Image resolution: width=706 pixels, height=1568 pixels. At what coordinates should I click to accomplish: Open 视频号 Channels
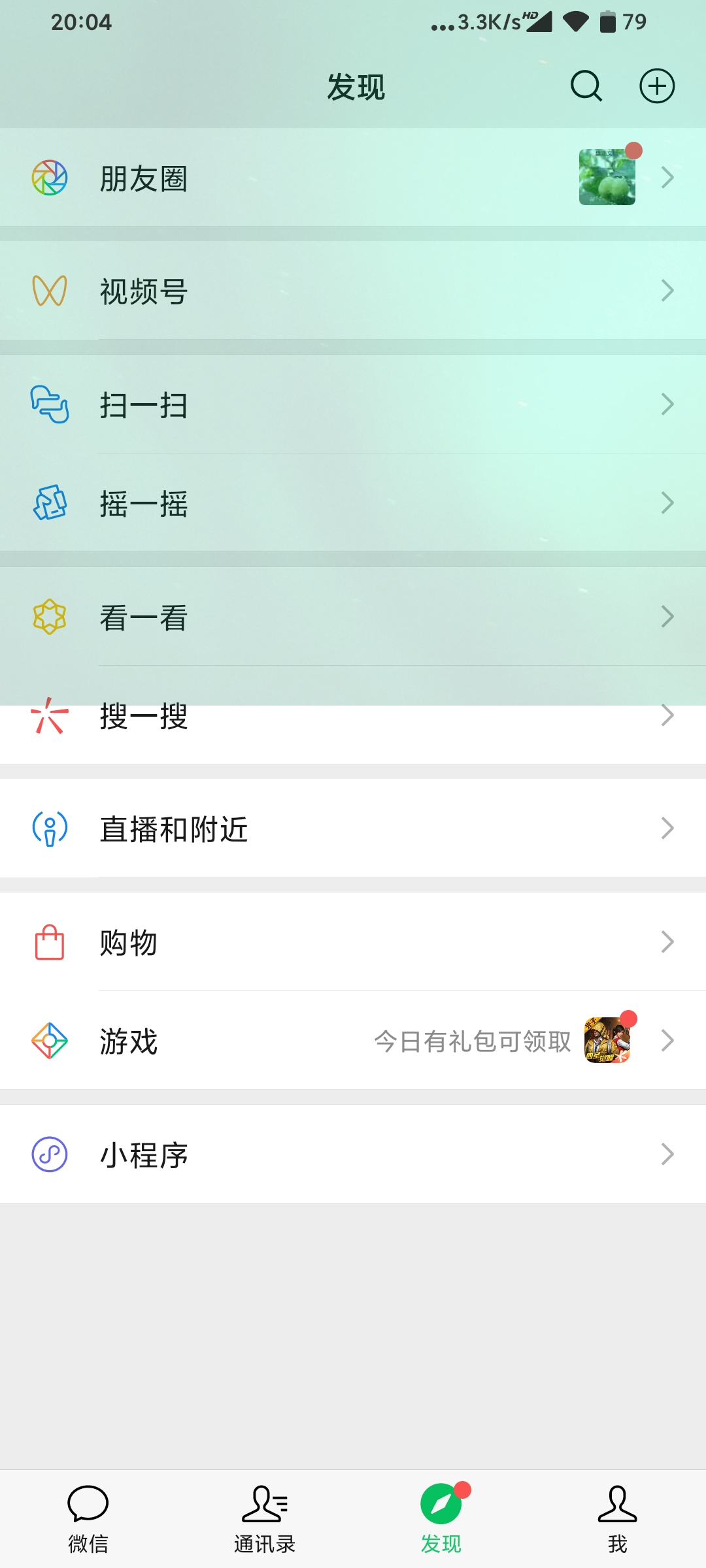[x=353, y=291]
